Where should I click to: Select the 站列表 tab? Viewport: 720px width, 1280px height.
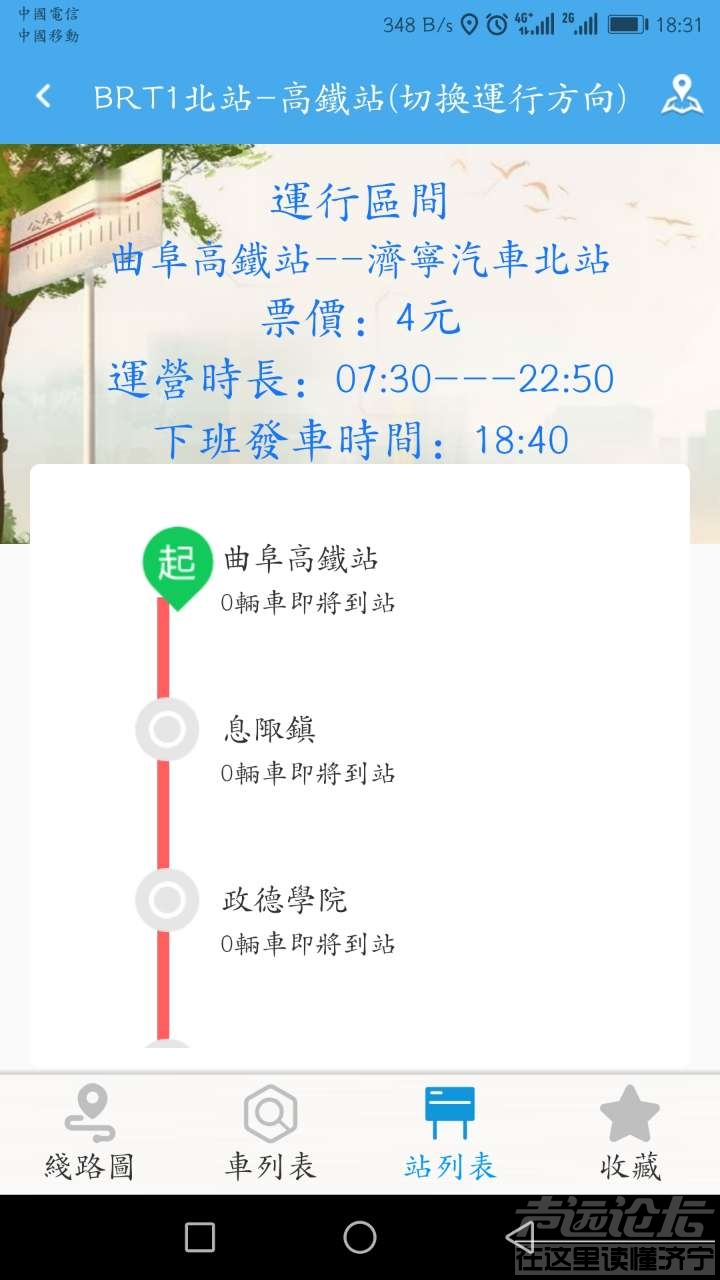point(450,1134)
